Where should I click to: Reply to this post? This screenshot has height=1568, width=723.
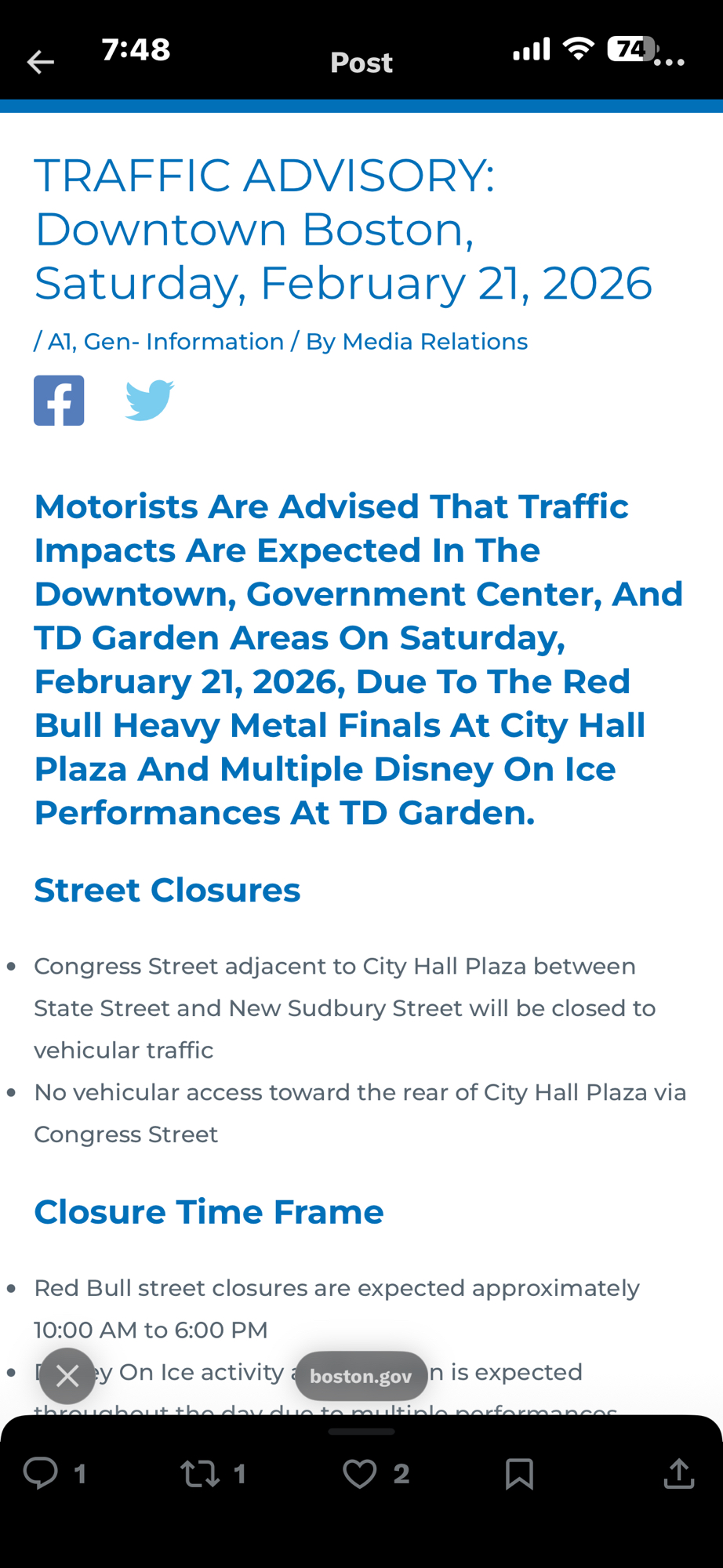pos(41,1473)
